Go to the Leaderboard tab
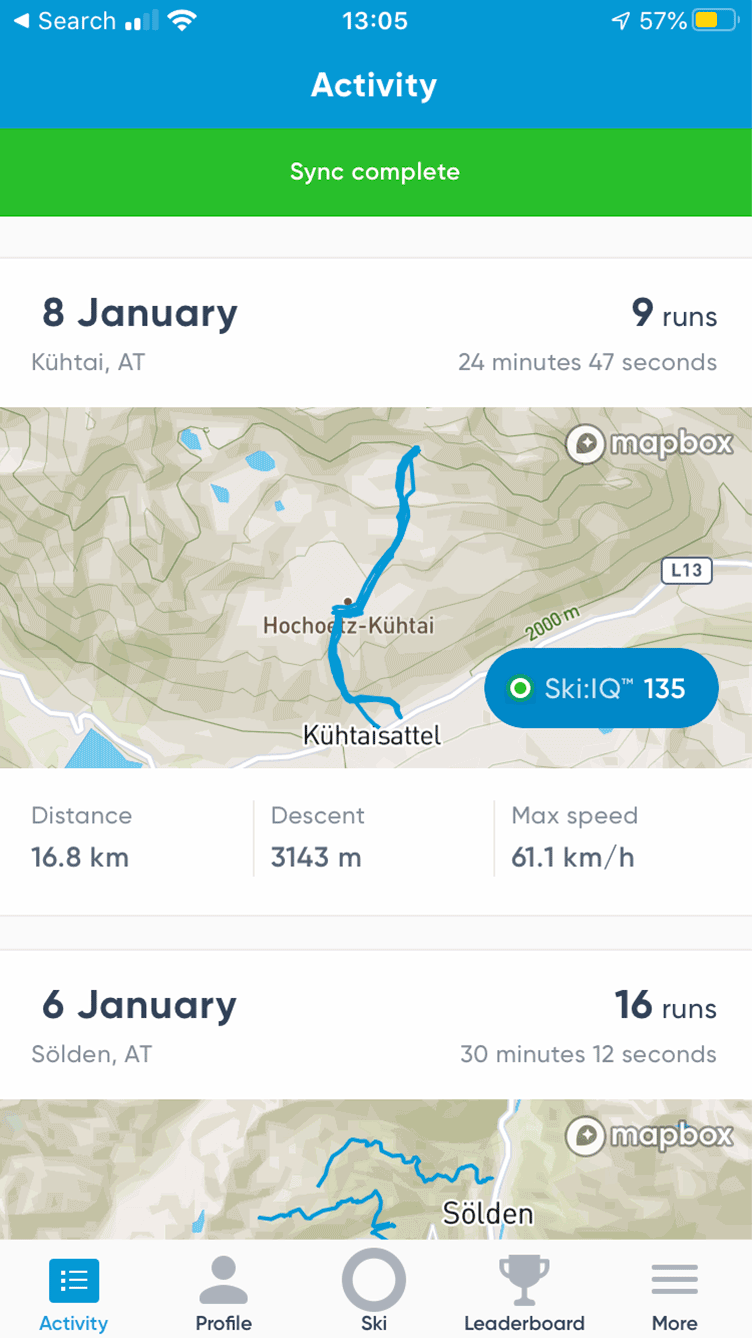752x1338 pixels. (524, 1293)
